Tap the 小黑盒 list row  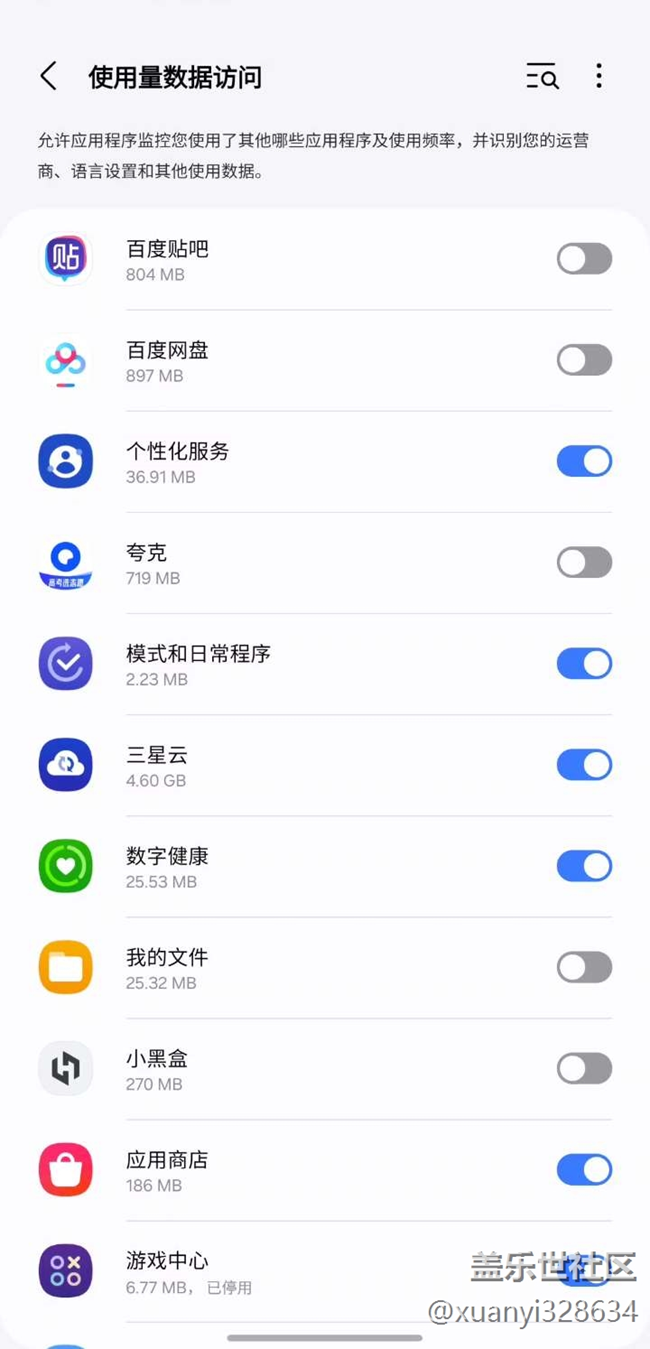pyautogui.click(x=250, y=1068)
